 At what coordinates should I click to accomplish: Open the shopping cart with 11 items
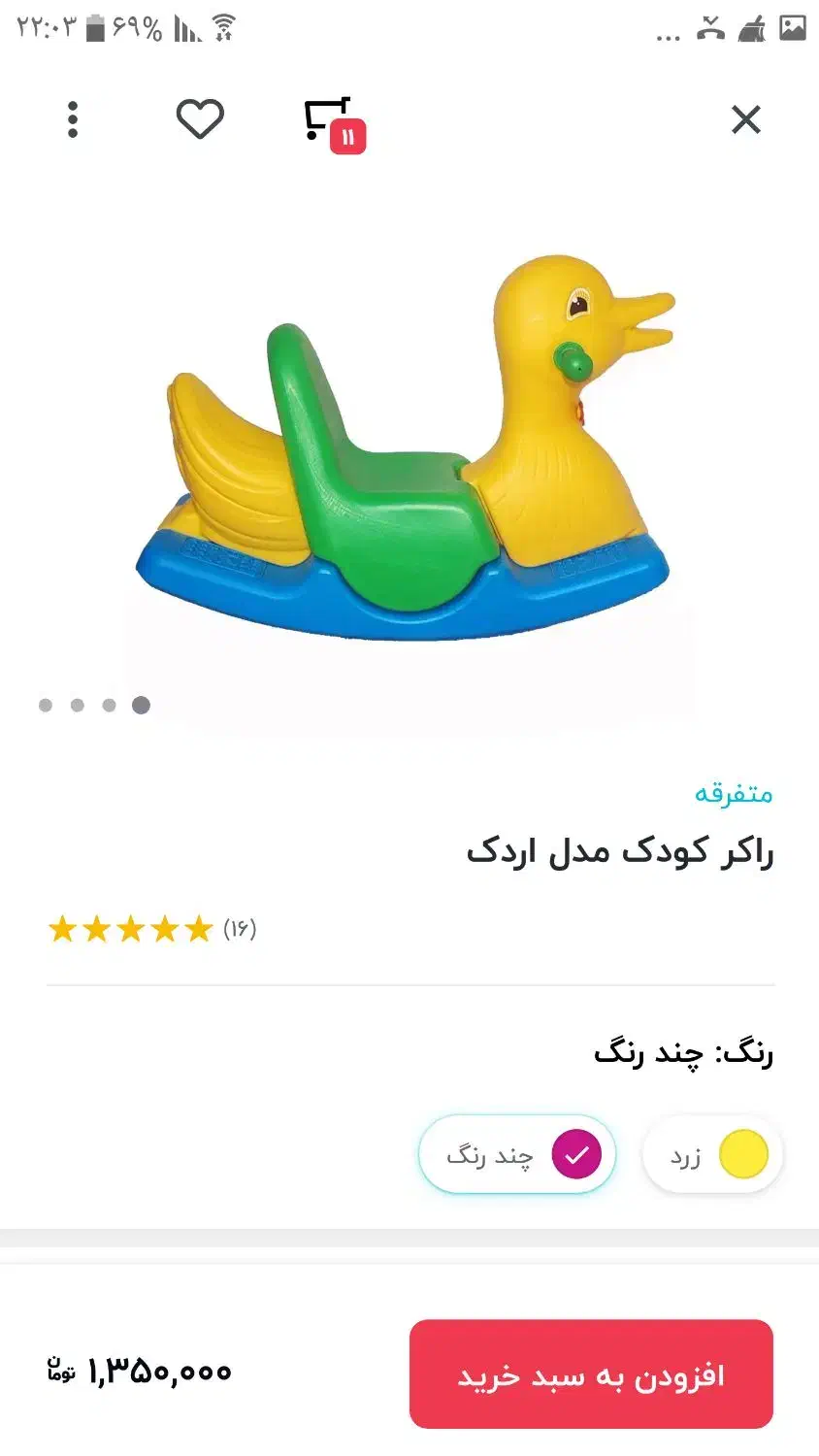[x=330, y=120]
